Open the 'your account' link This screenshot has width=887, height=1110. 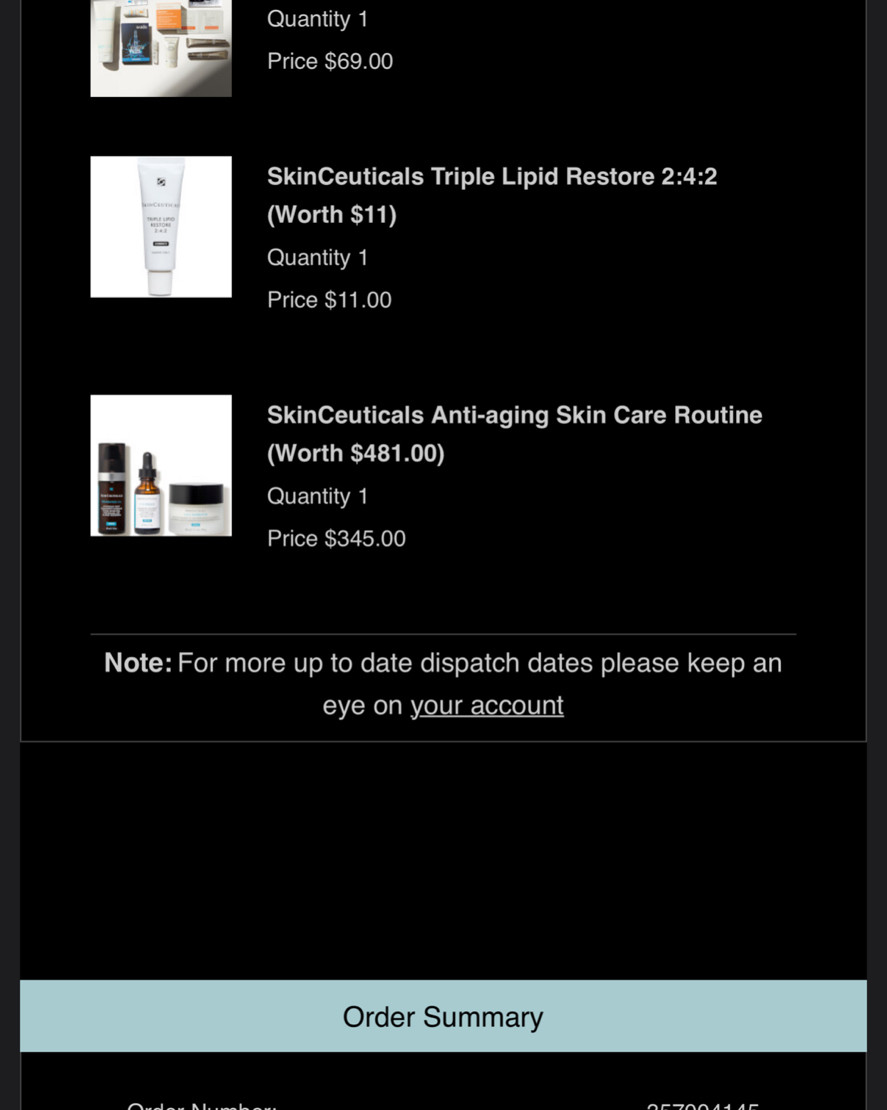tap(486, 705)
